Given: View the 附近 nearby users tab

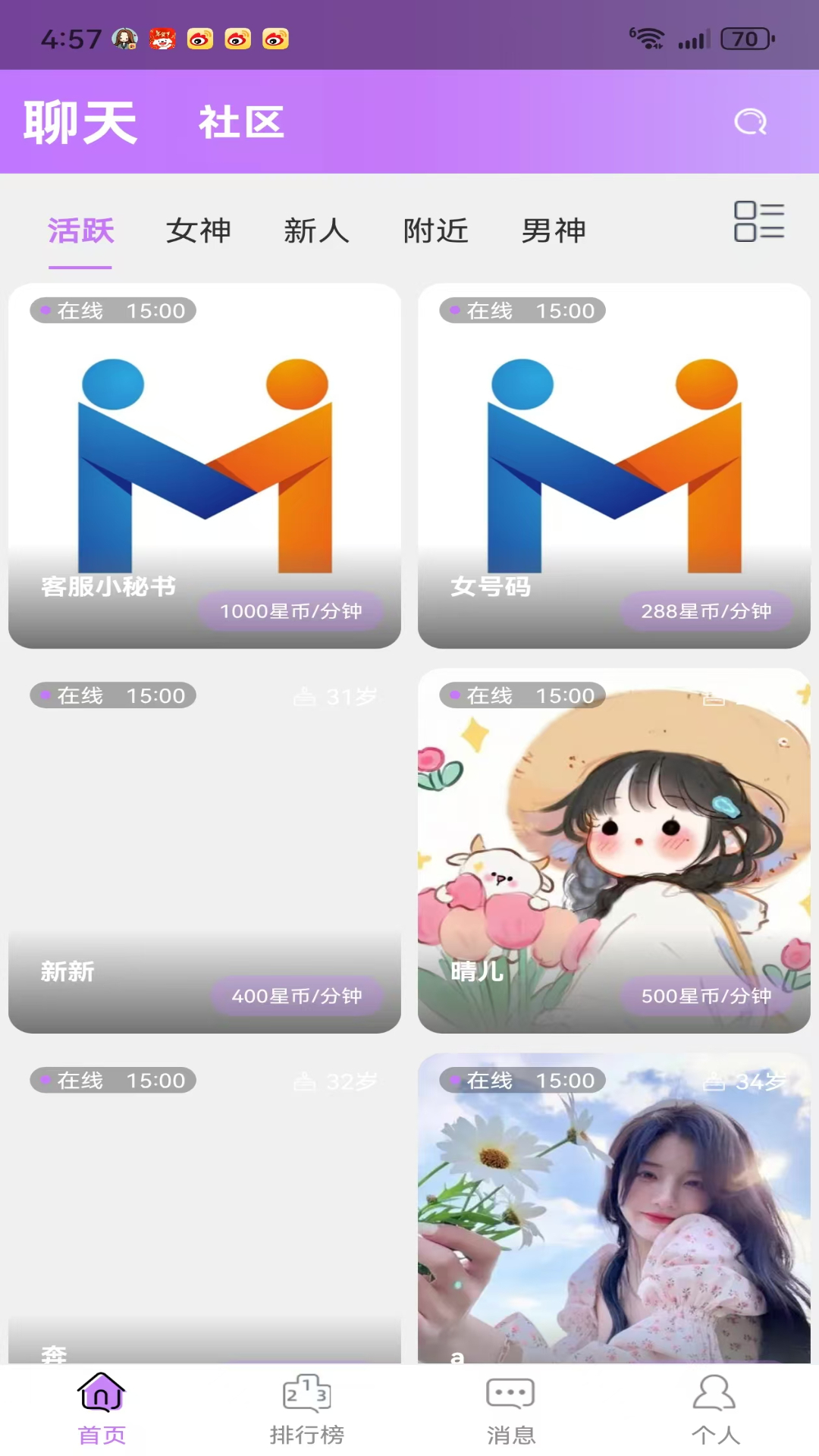Looking at the screenshot, I should click(435, 231).
